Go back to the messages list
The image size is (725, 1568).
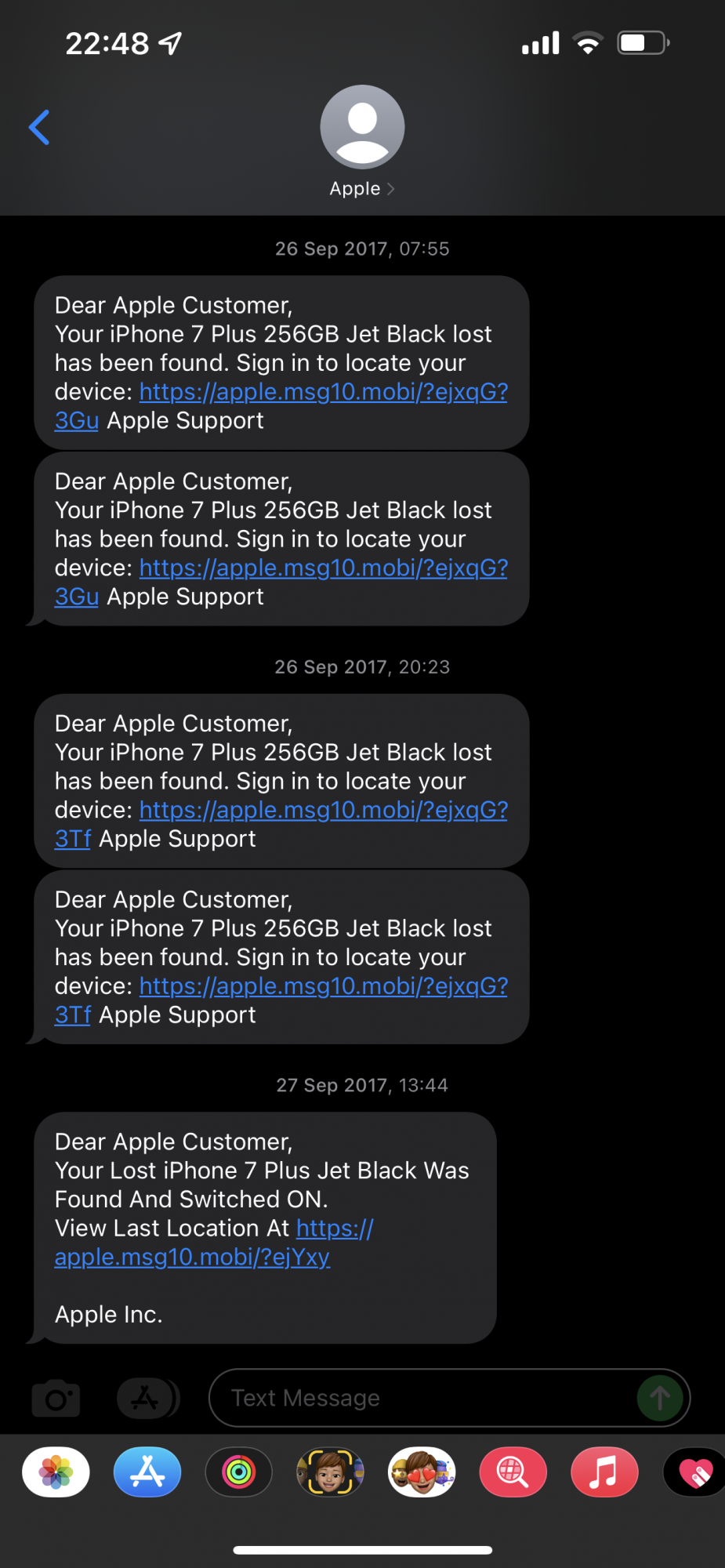click(39, 128)
